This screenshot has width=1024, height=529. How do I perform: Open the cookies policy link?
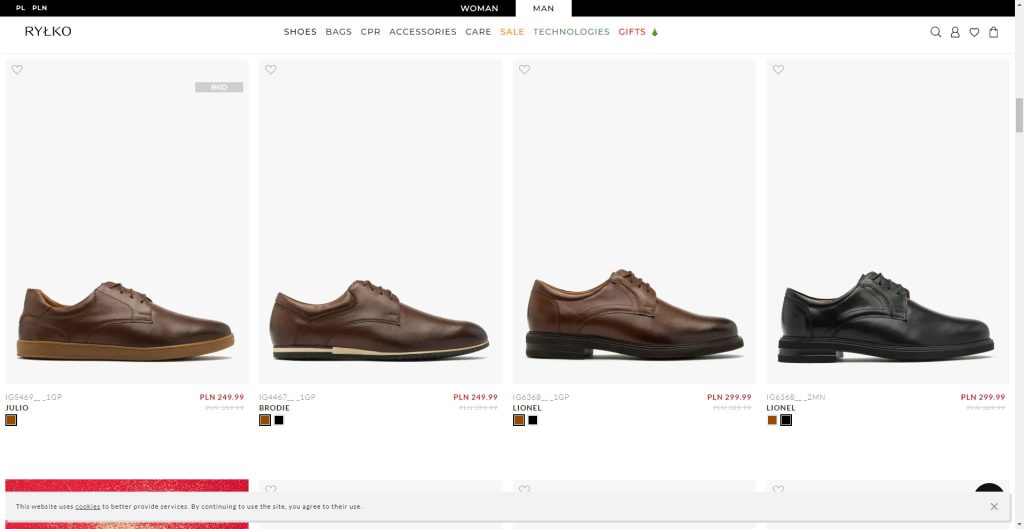(88, 507)
